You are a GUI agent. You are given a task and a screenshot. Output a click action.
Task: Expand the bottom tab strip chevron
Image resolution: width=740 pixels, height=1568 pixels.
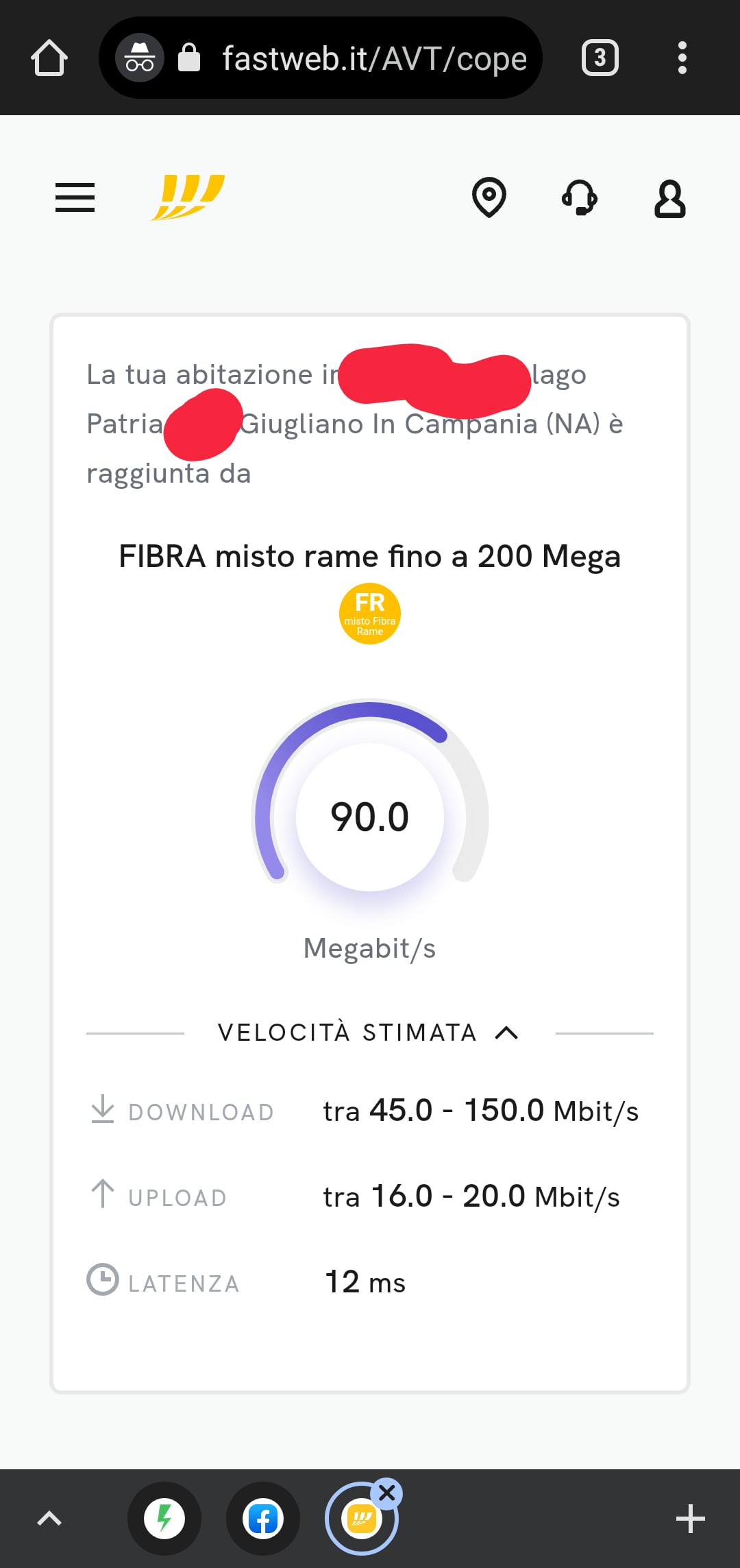pyautogui.click(x=49, y=1519)
